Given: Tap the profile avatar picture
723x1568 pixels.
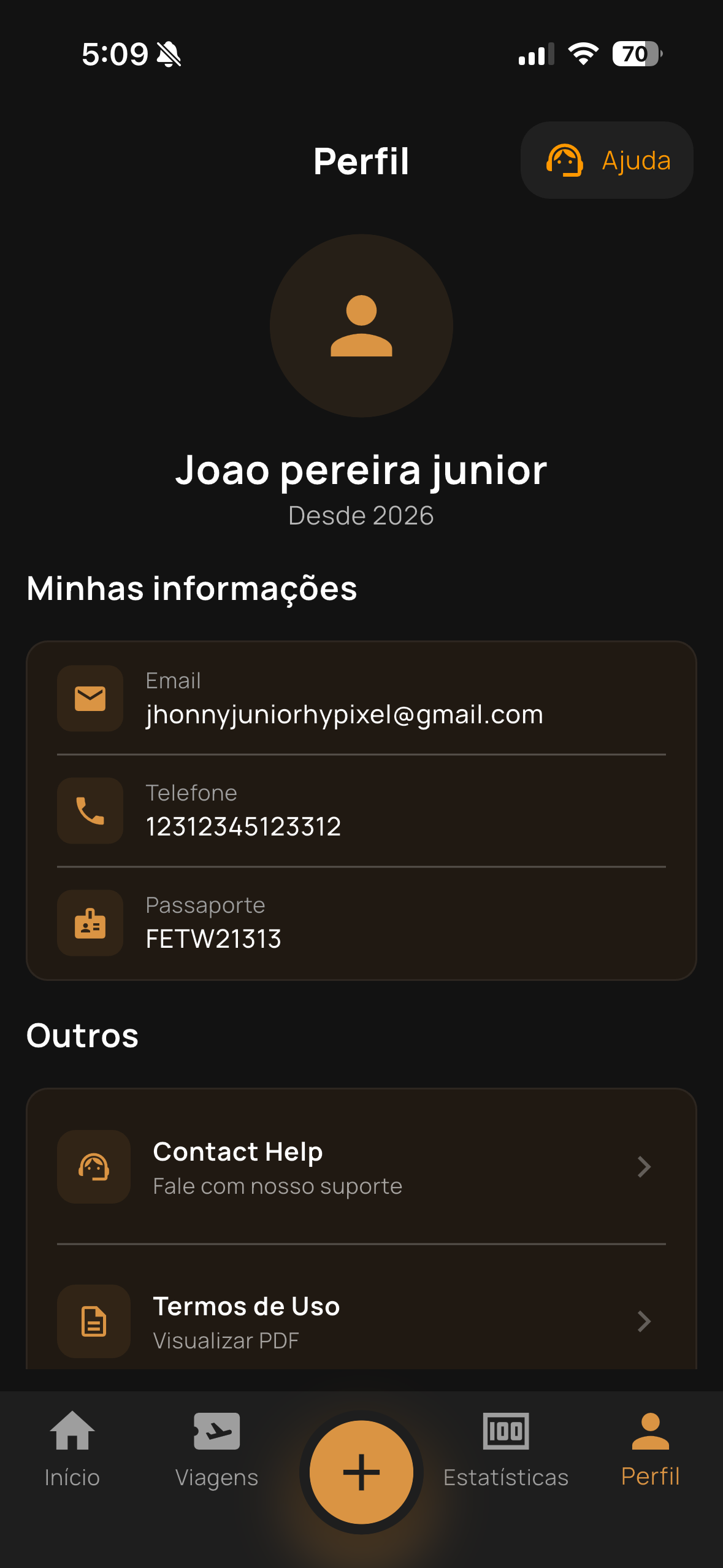Looking at the screenshot, I should coord(361,326).
